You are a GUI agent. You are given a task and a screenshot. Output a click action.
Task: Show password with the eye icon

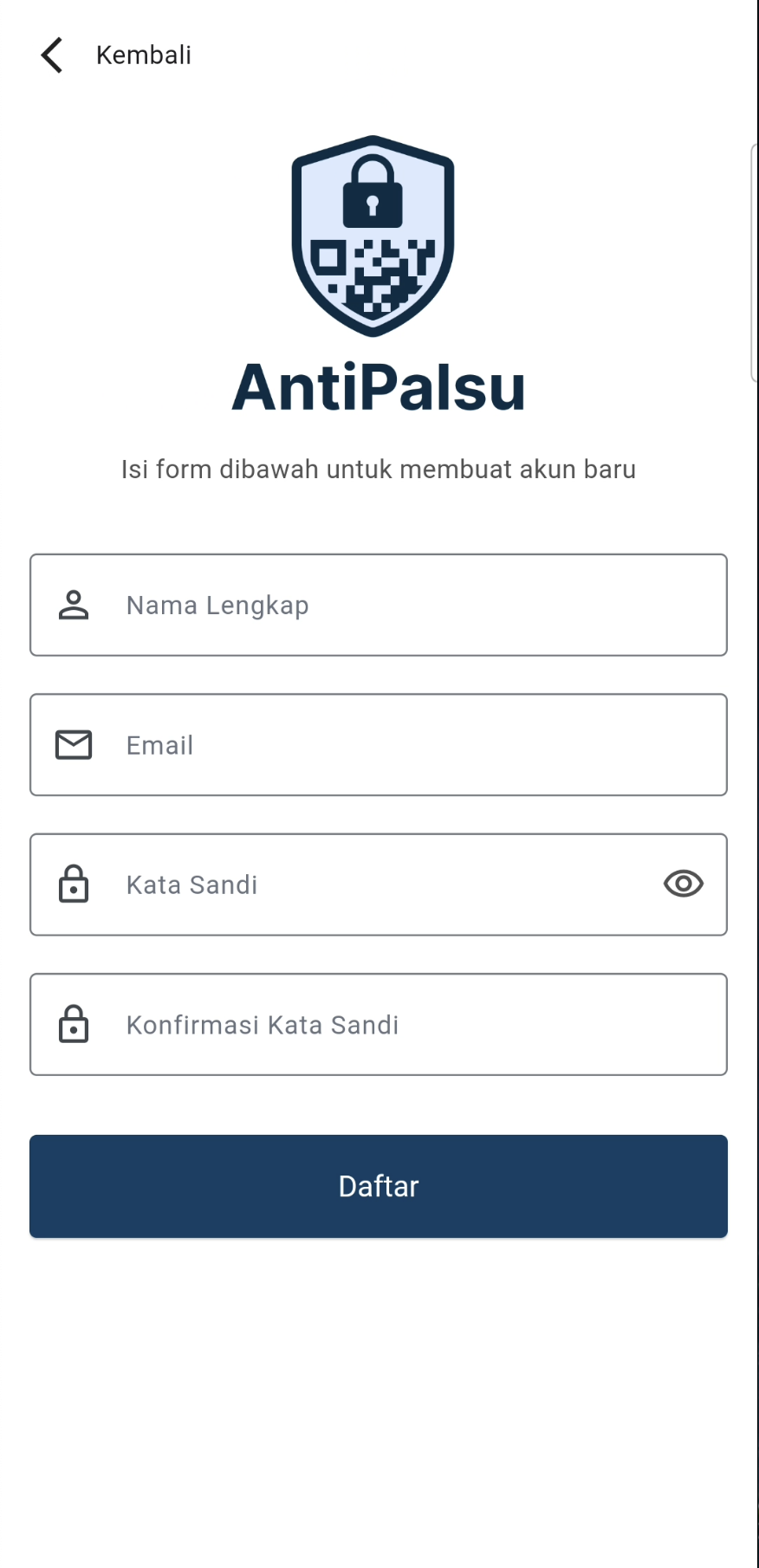[x=683, y=884]
